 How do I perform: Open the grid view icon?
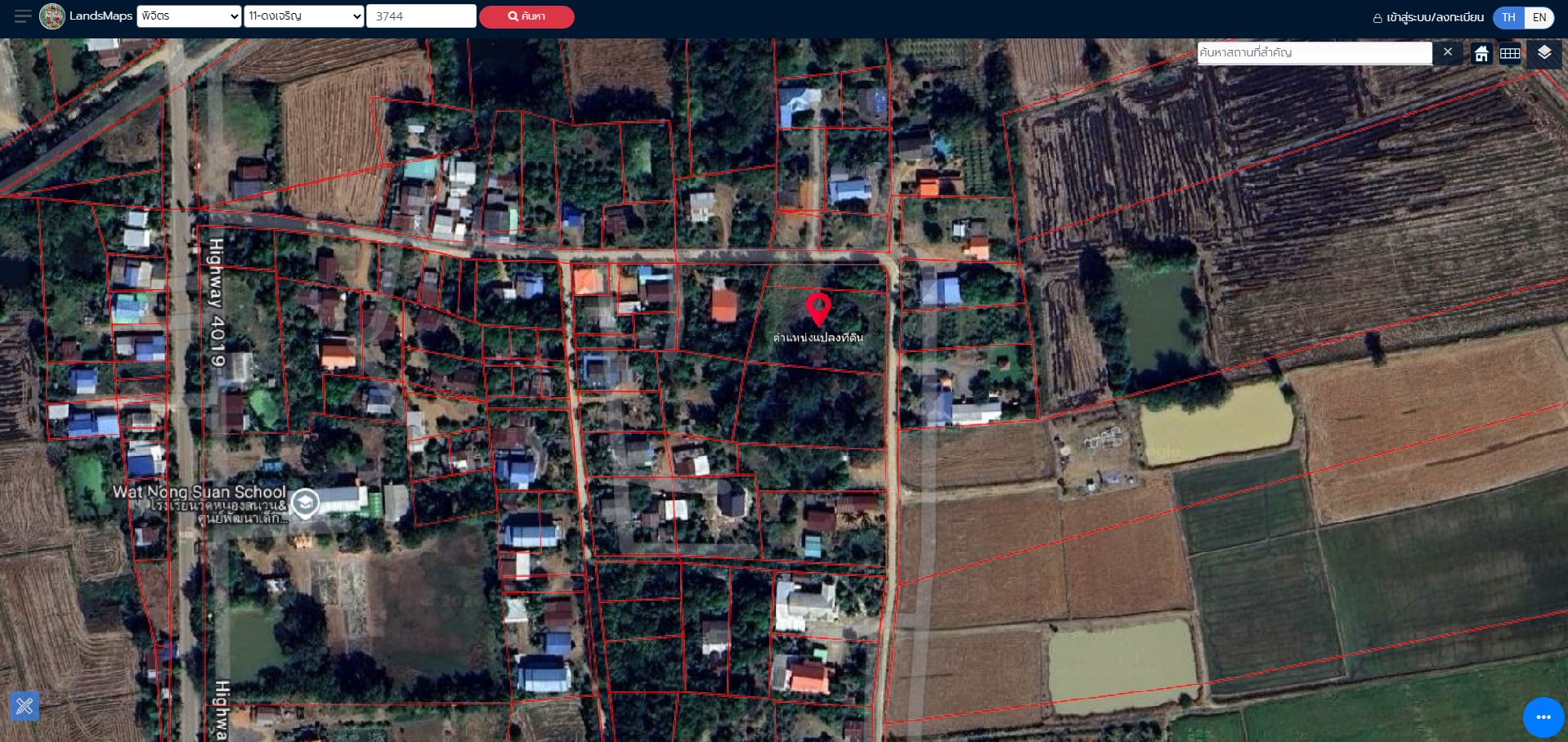pyautogui.click(x=1510, y=54)
